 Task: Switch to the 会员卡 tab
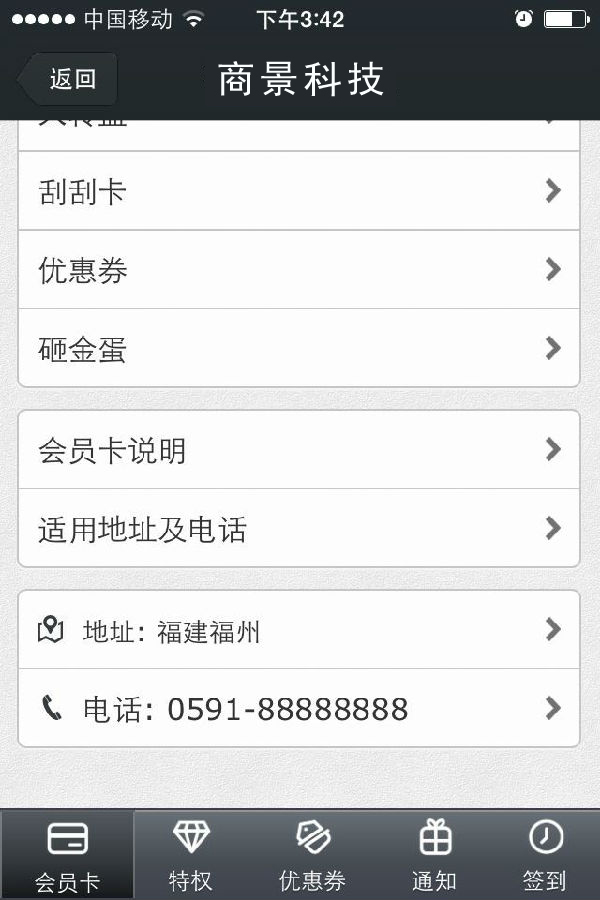click(67, 855)
